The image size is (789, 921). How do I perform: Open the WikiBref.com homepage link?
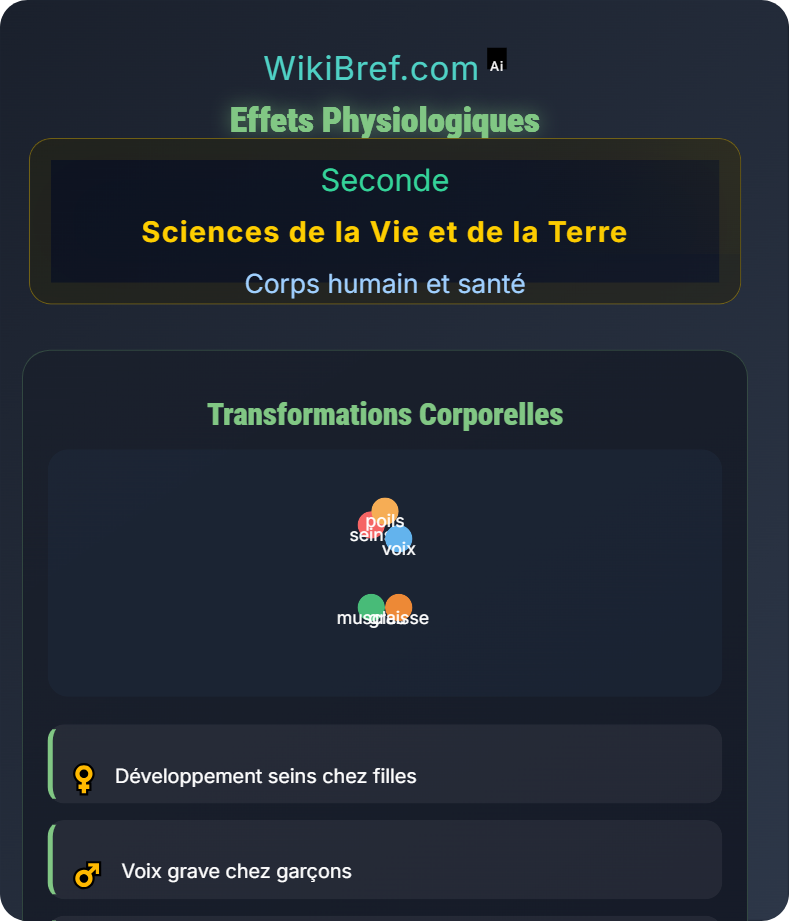click(371, 67)
